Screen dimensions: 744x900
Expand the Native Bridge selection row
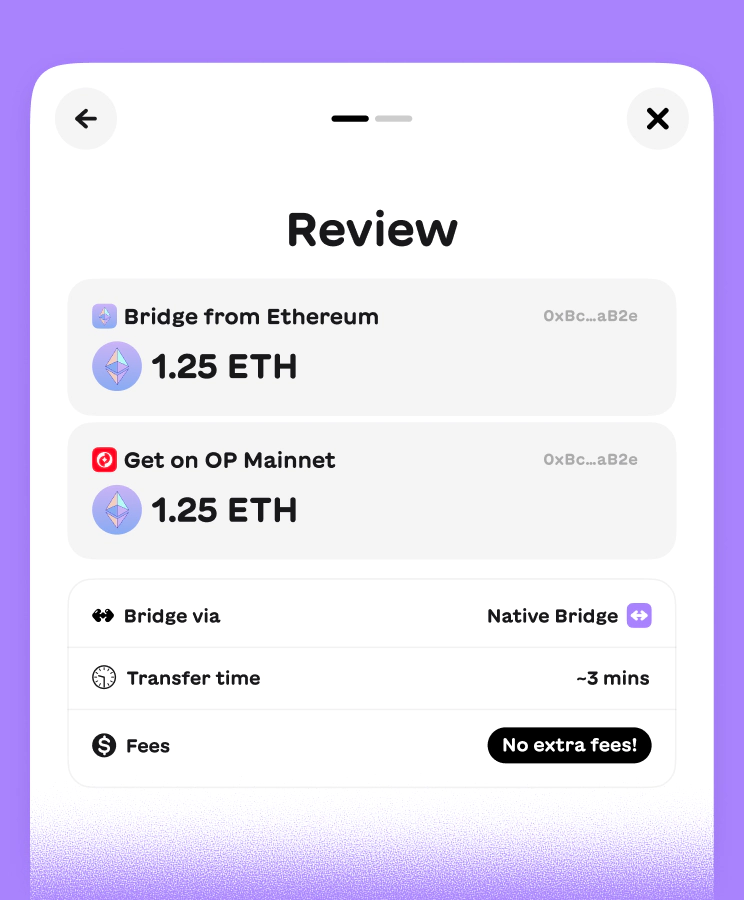coord(372,616)
